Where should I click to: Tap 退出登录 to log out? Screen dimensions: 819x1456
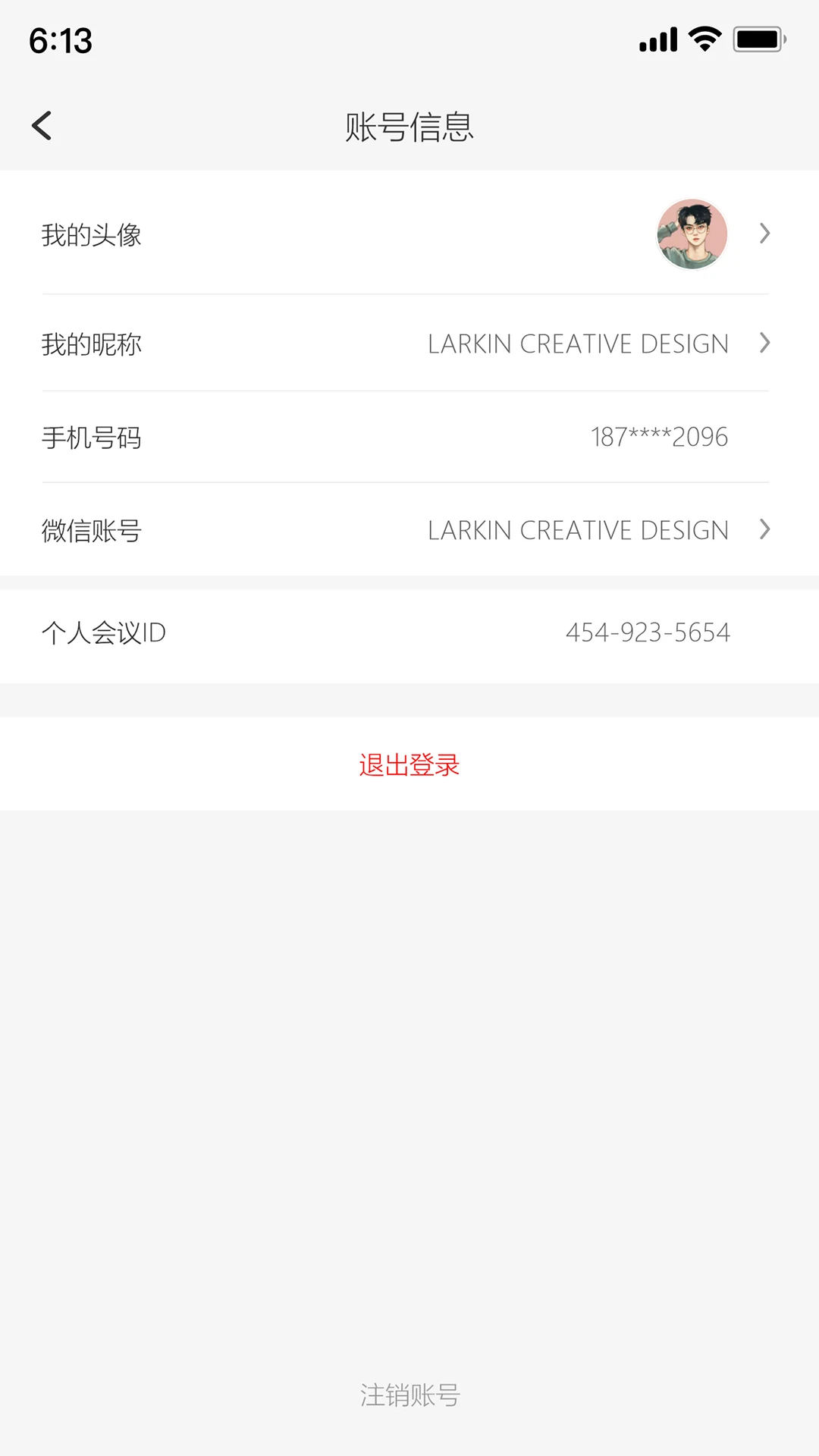[x=409, y=766]
